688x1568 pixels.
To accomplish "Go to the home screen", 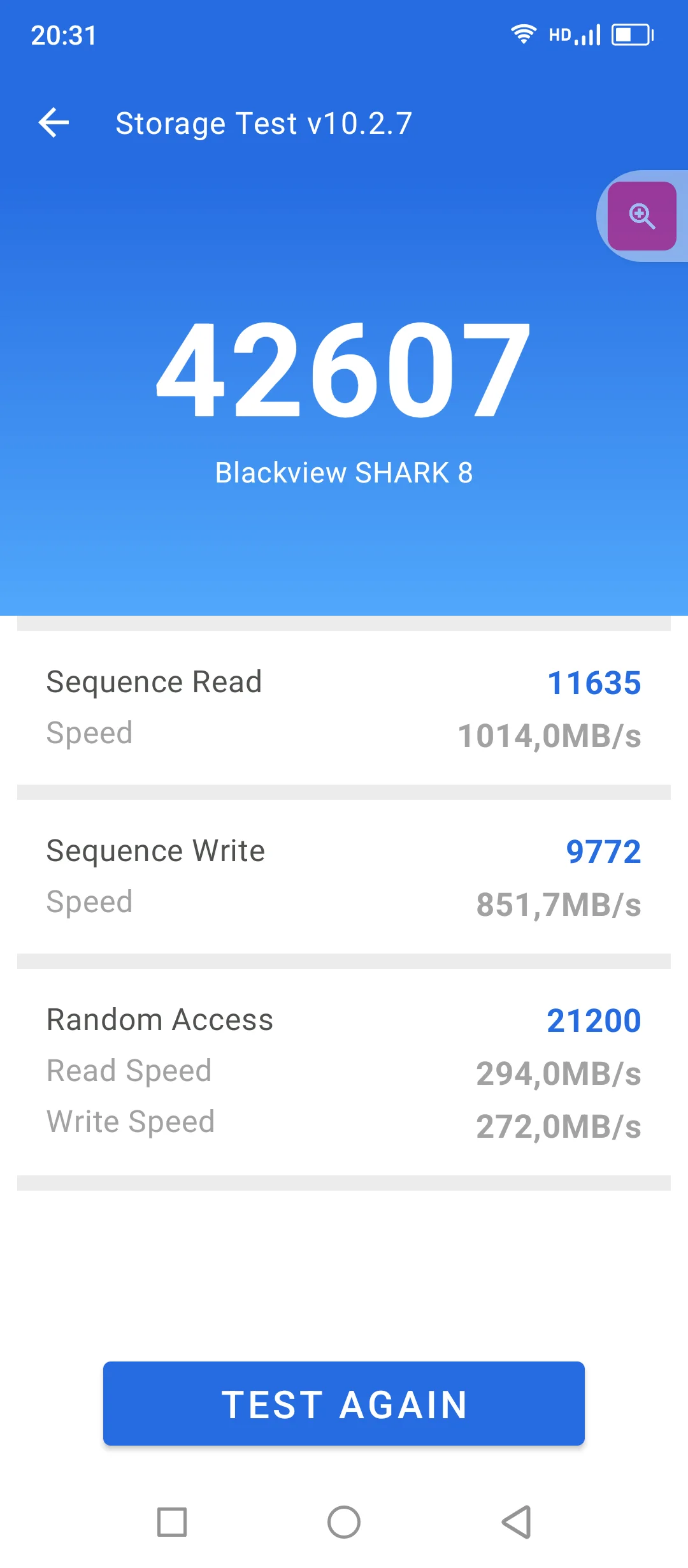I will tap(344, 1522).
